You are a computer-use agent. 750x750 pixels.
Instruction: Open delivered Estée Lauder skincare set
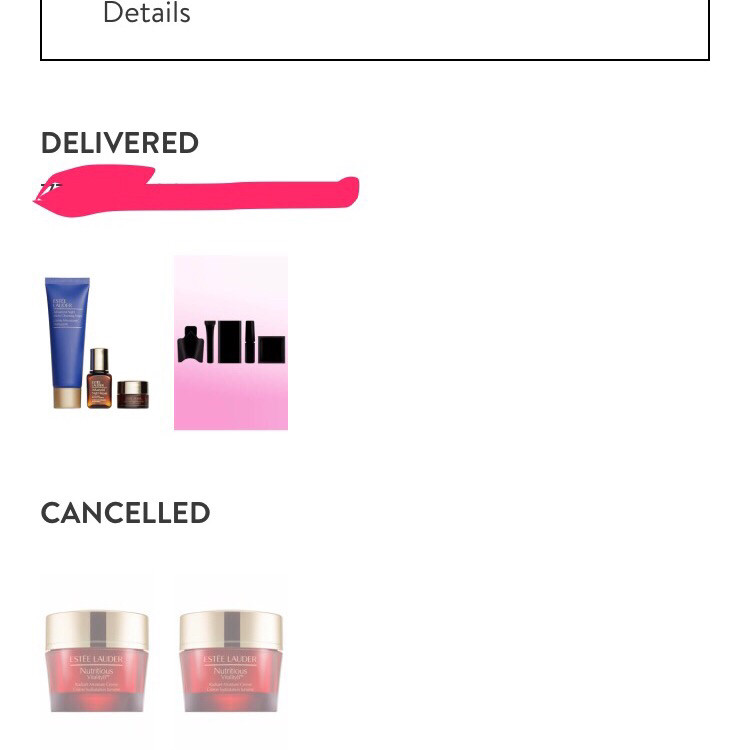click(97, 343)
